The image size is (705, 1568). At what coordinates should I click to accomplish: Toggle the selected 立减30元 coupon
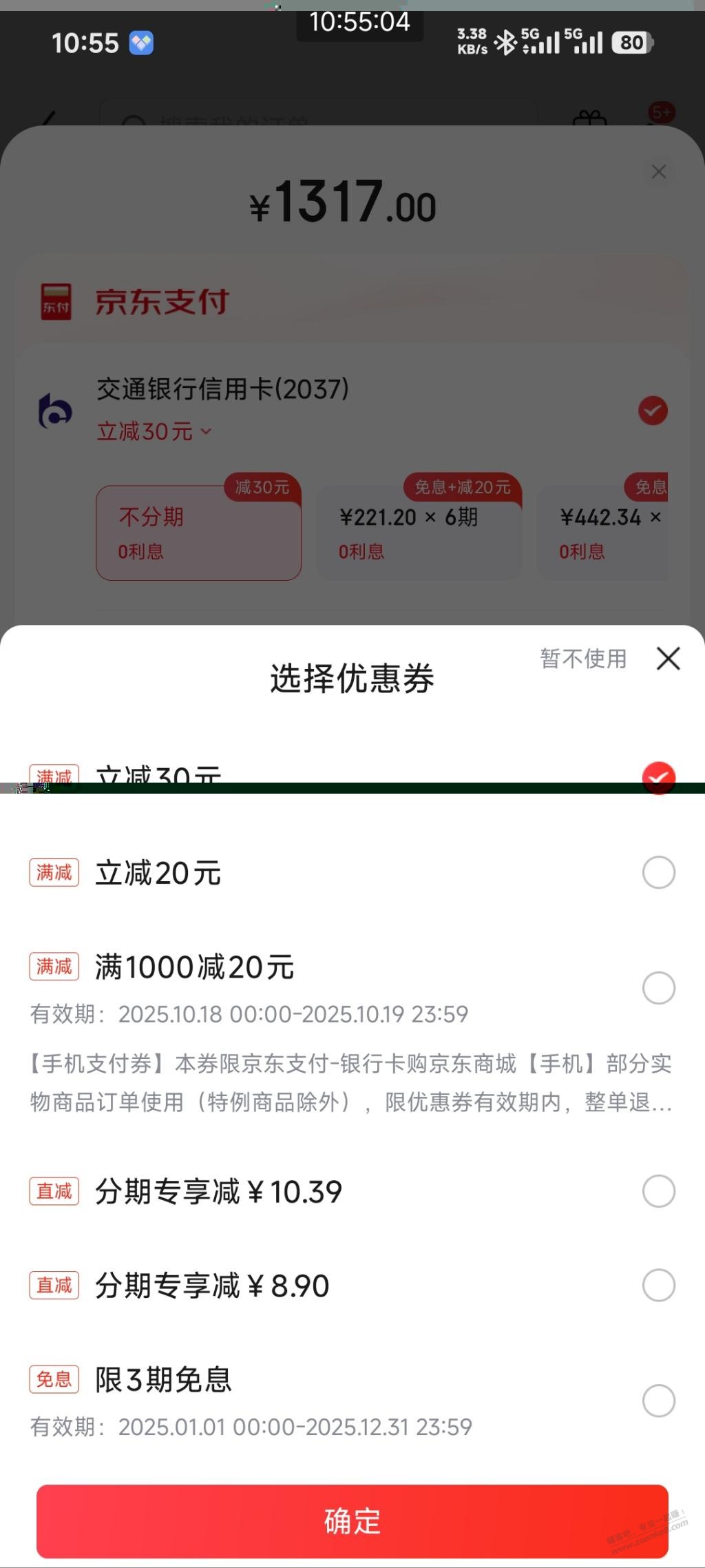tap(658, 778)
